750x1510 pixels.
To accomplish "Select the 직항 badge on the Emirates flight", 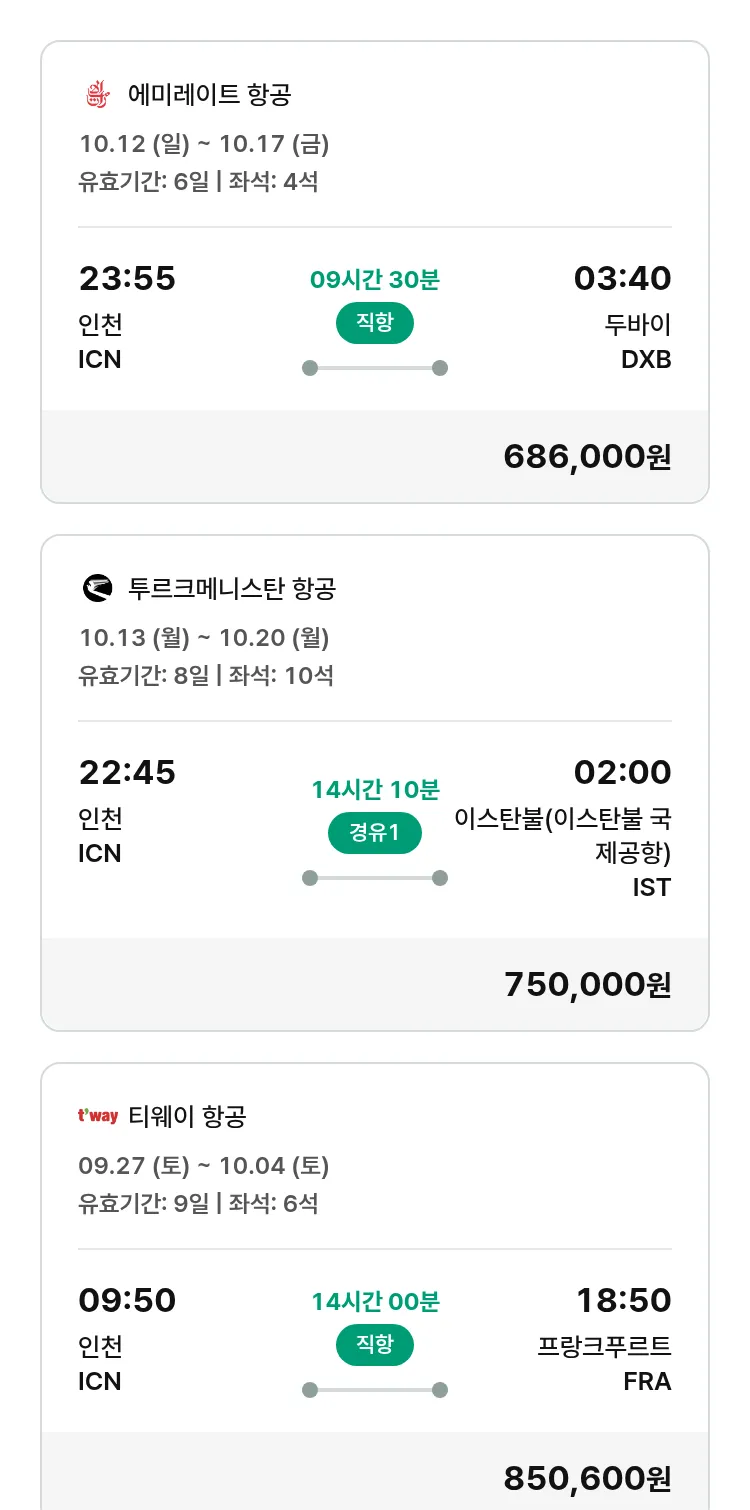I will pos(374,322).
